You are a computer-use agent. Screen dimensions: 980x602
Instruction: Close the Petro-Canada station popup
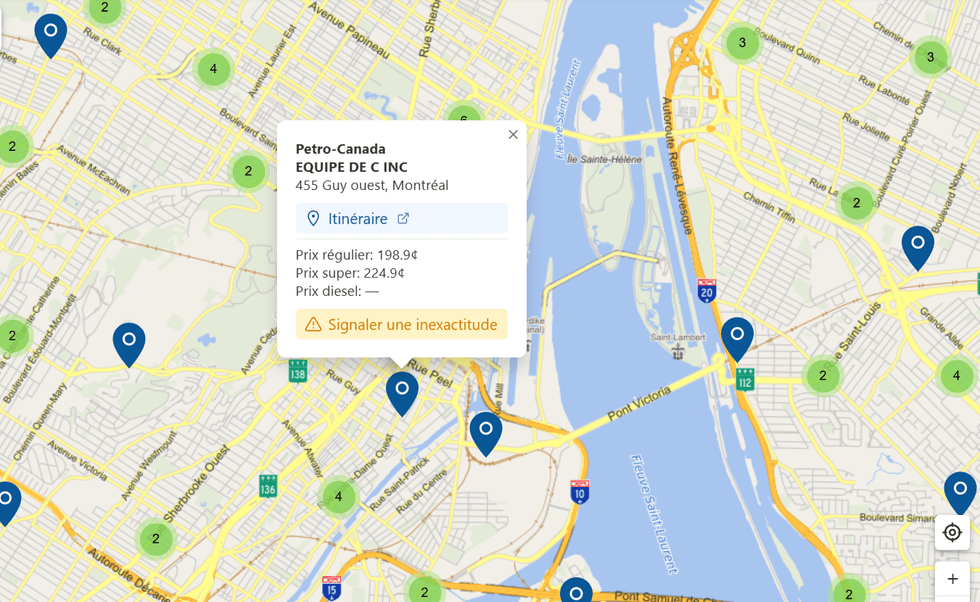point(513,135)
